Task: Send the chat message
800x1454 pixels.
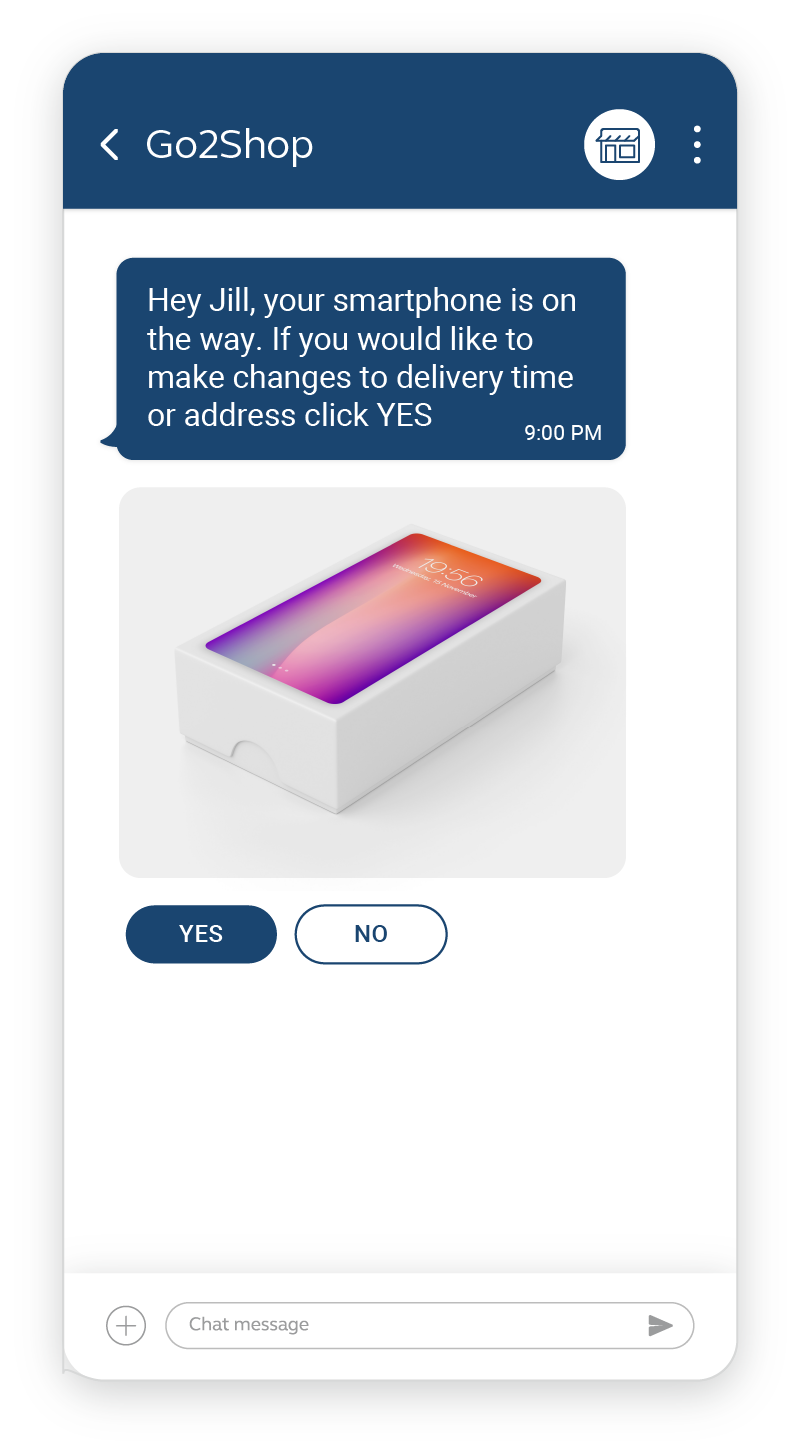Action: coord(660,1325)
